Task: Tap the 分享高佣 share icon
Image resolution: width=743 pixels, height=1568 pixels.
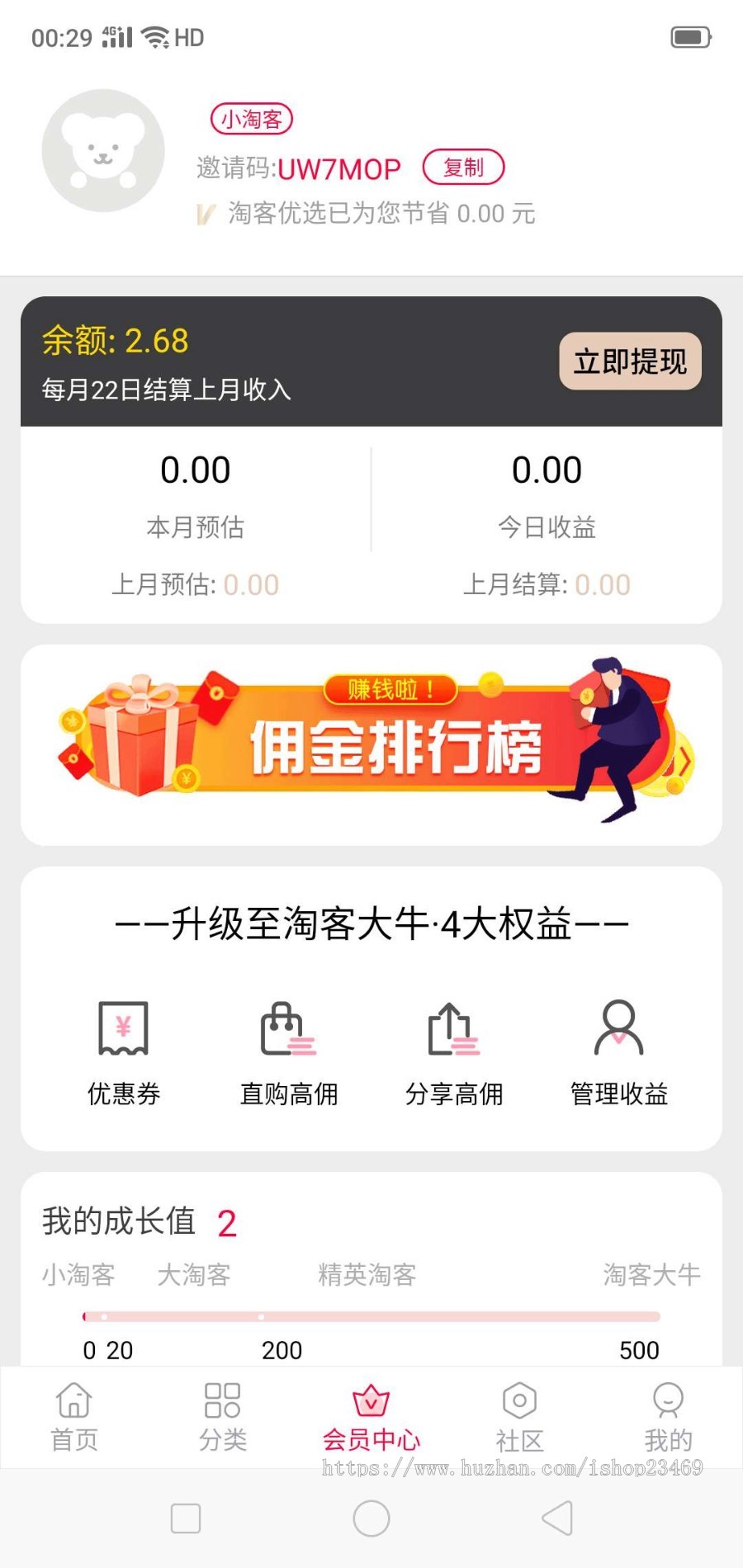Action: pos(452,1030)
